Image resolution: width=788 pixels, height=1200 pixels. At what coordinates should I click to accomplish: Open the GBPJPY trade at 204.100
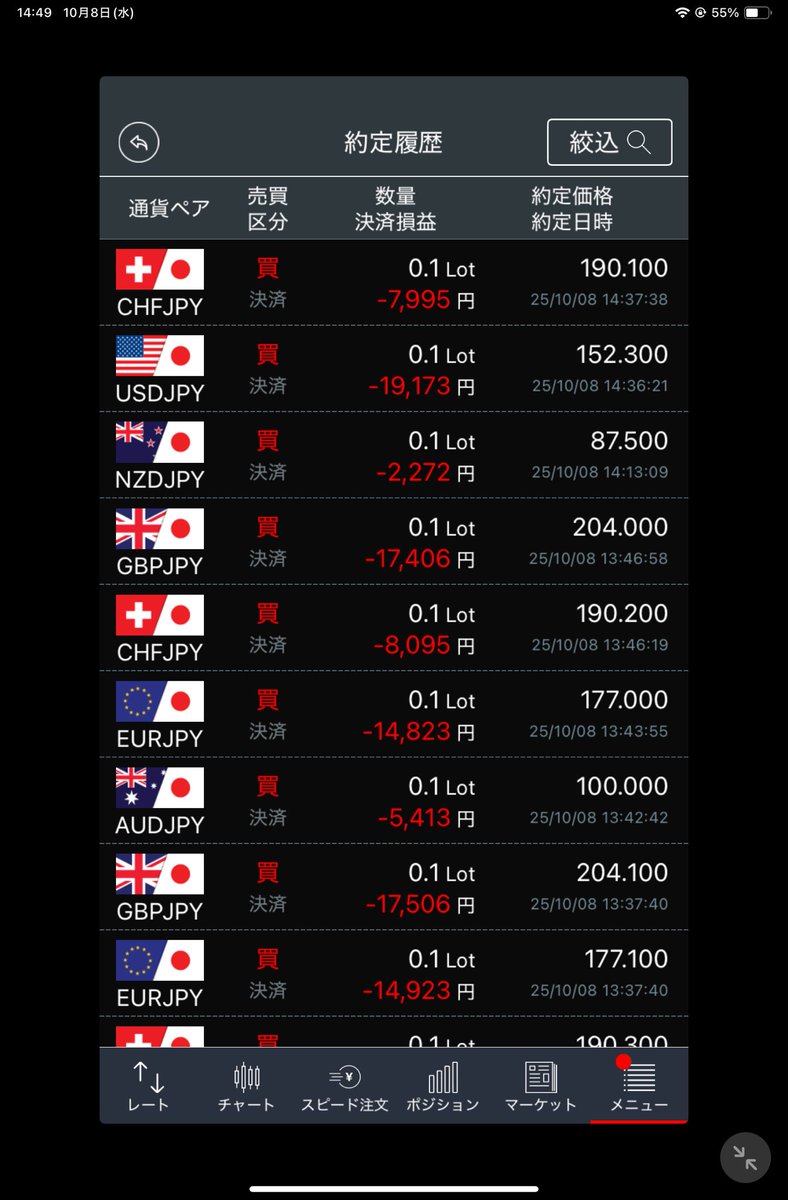[393, 887]
